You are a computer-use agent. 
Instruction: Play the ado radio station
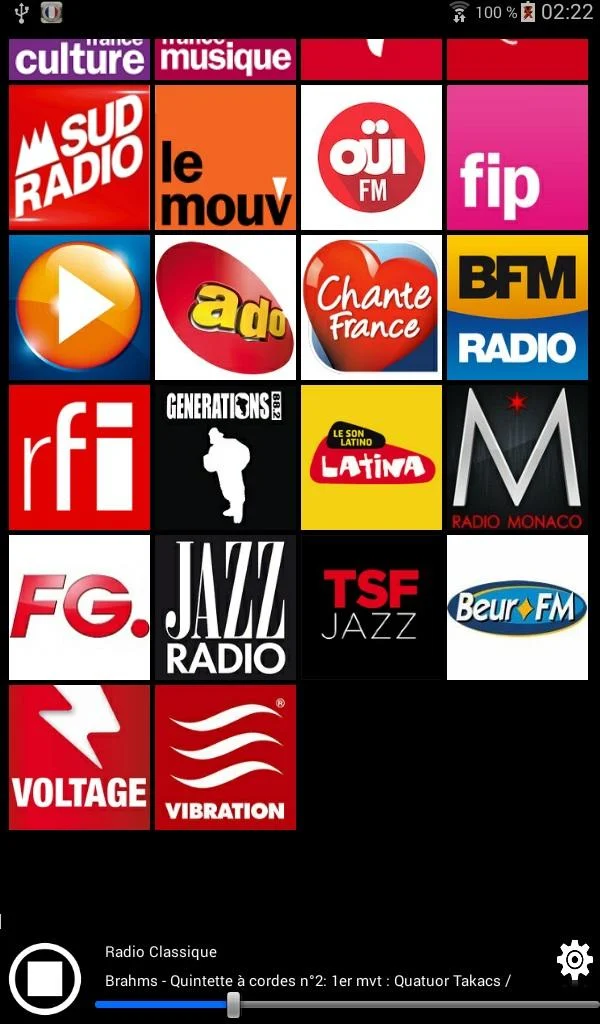click(225, 307)
